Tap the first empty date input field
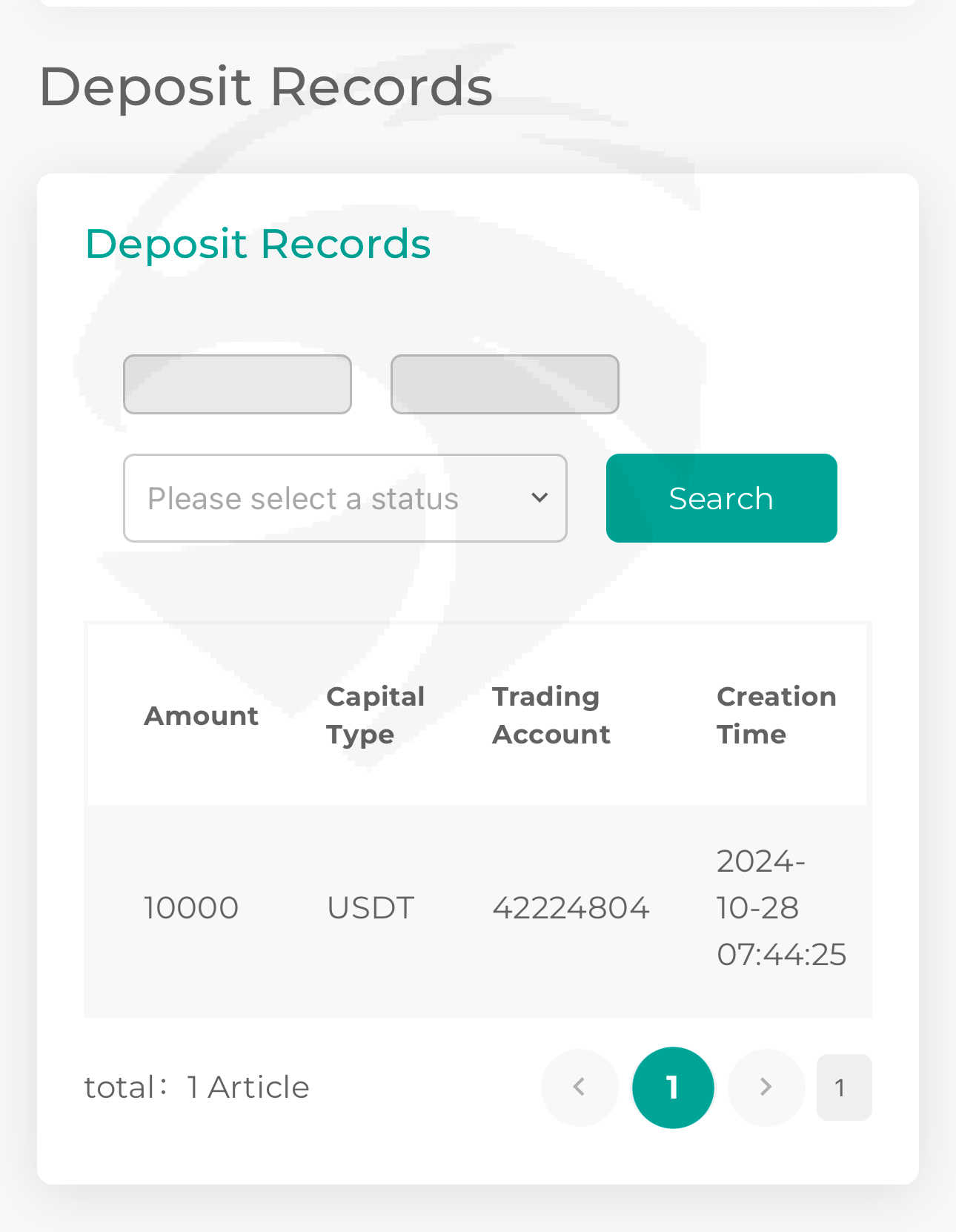This screenshot has width=956, height=1232. [x=237, y=384]
